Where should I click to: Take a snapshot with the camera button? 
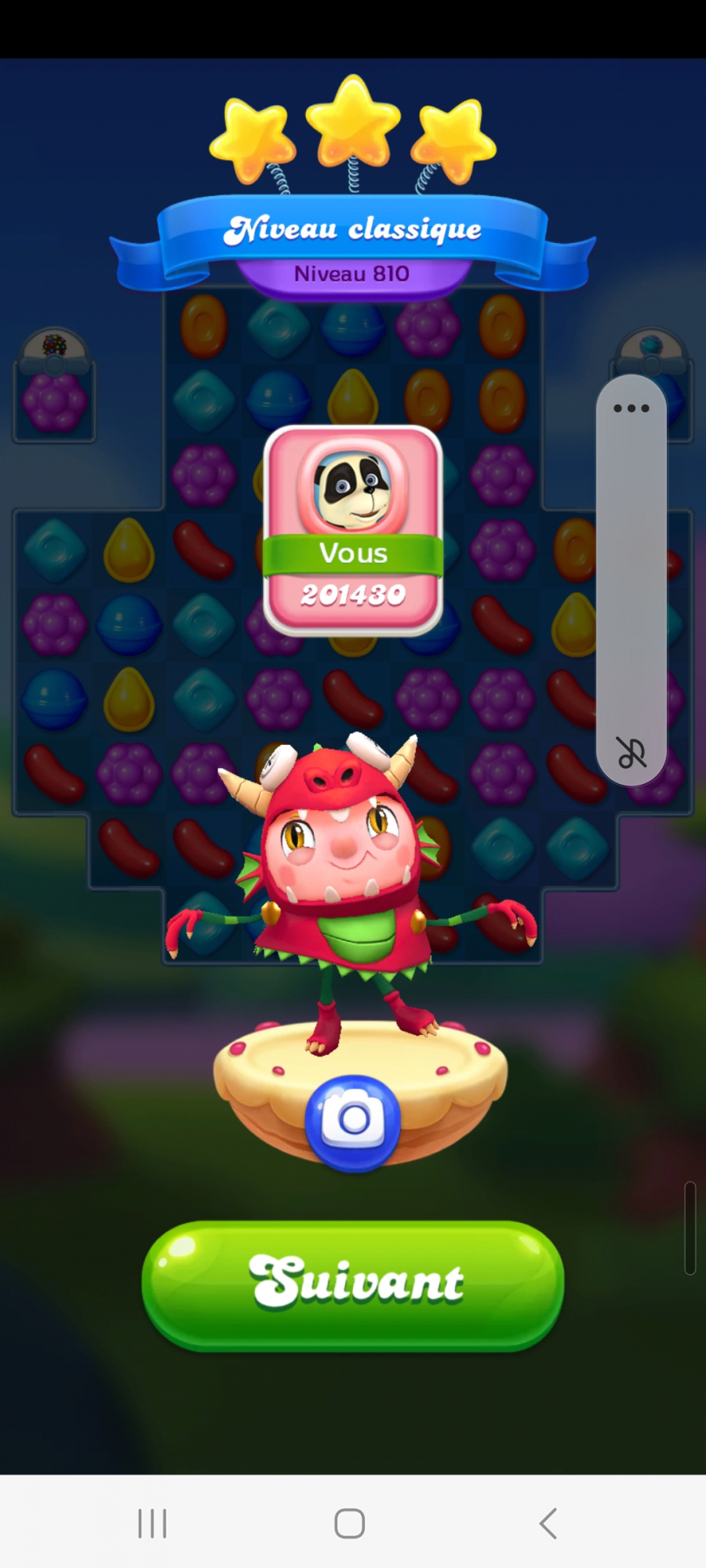tap(353, 1121)
